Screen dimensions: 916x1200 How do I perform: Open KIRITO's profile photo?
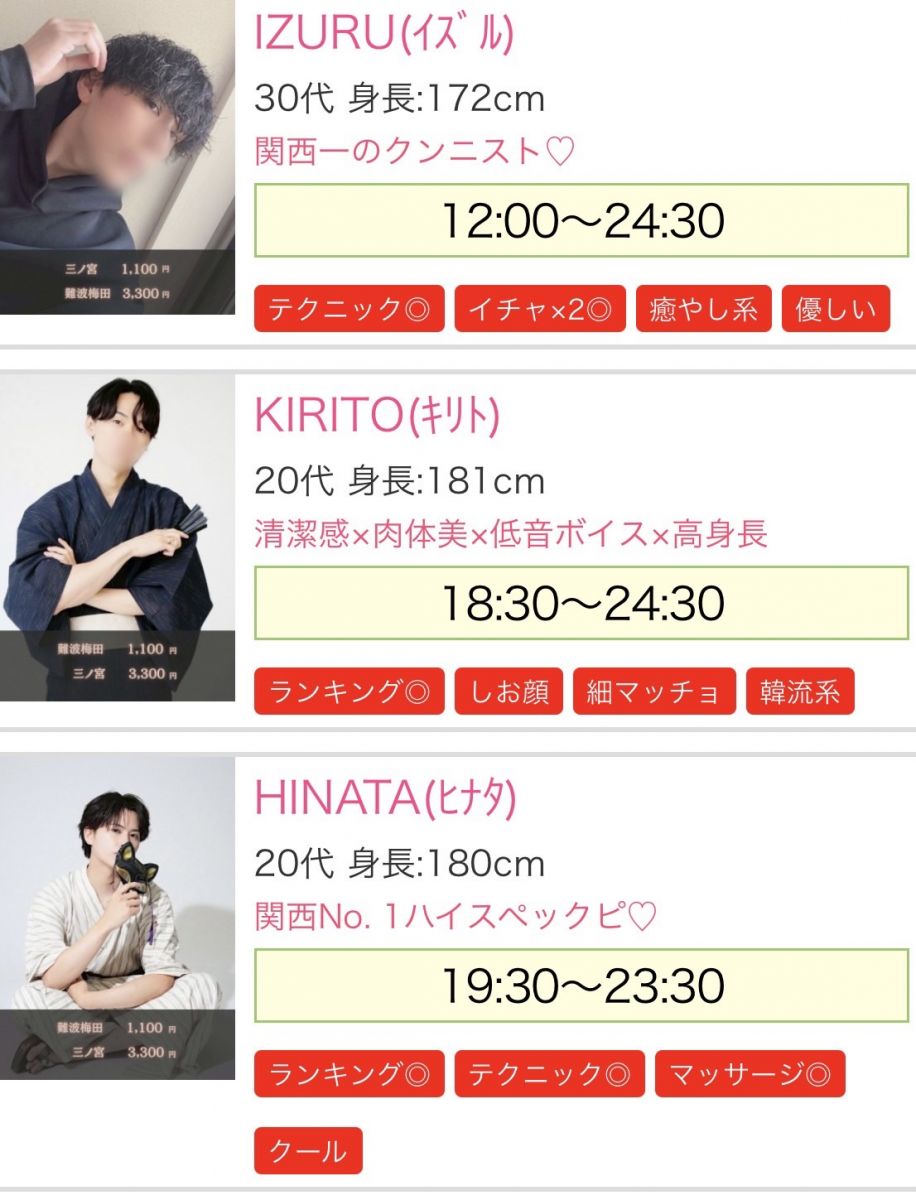[x=117, y=536]
